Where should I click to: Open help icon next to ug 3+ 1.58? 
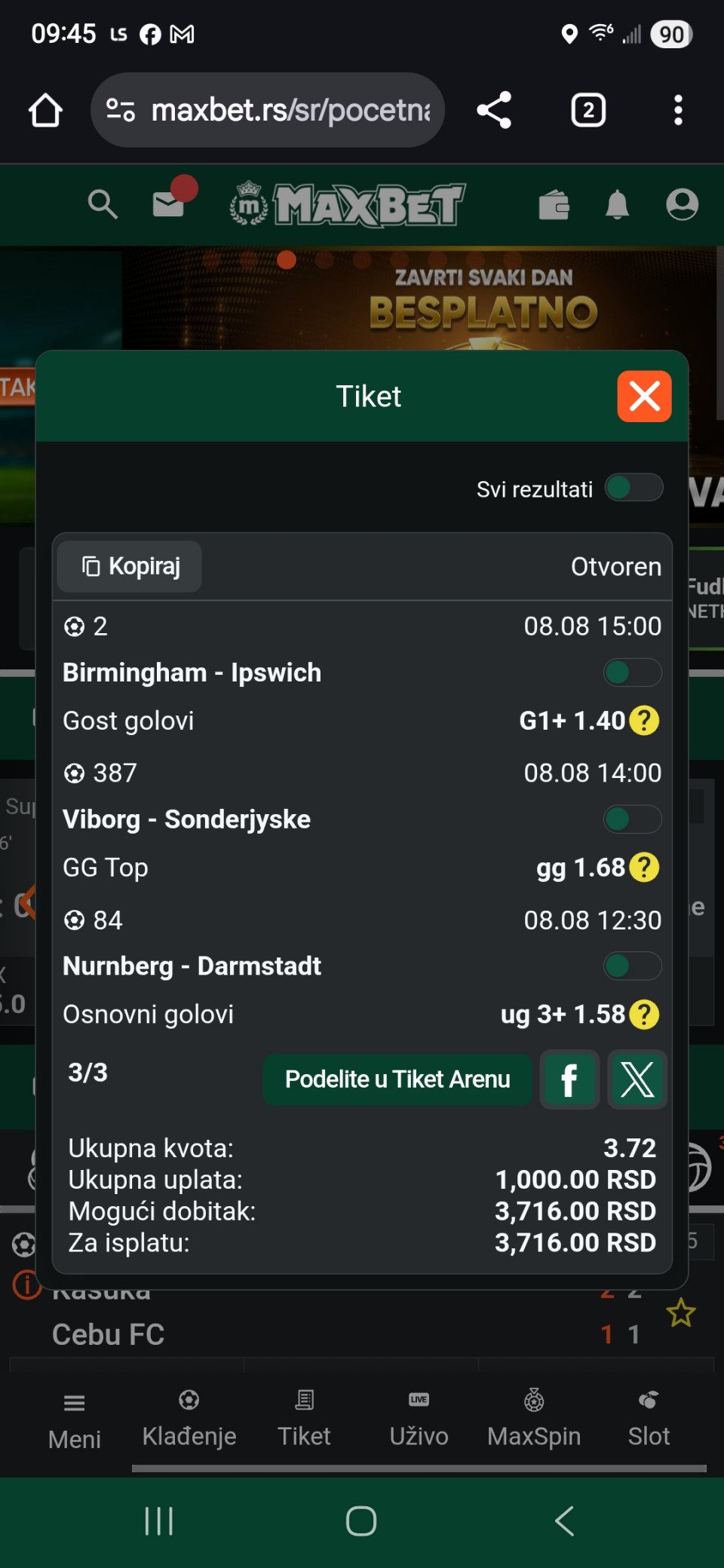click(644, 1015)
